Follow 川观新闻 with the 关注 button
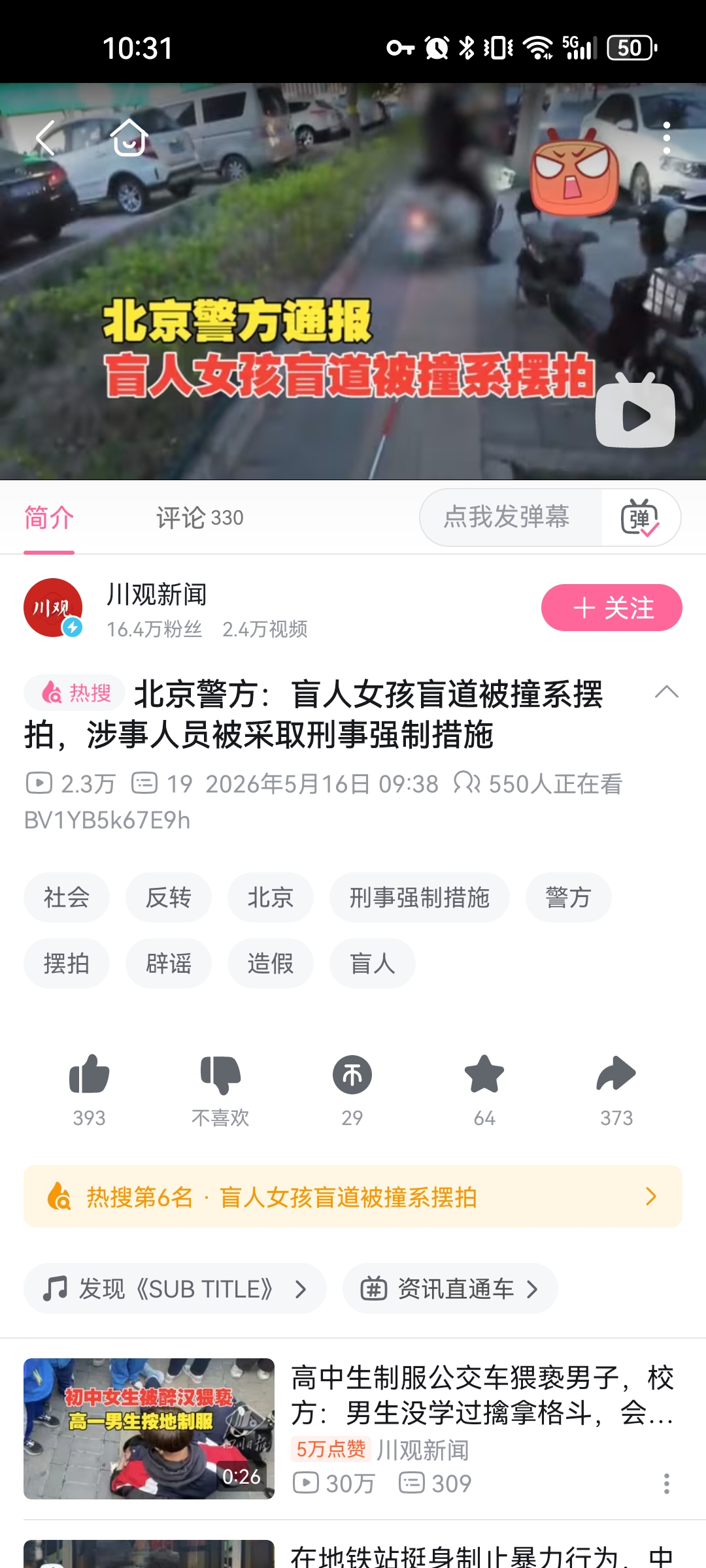706x1568 pixels. [611, 608]
